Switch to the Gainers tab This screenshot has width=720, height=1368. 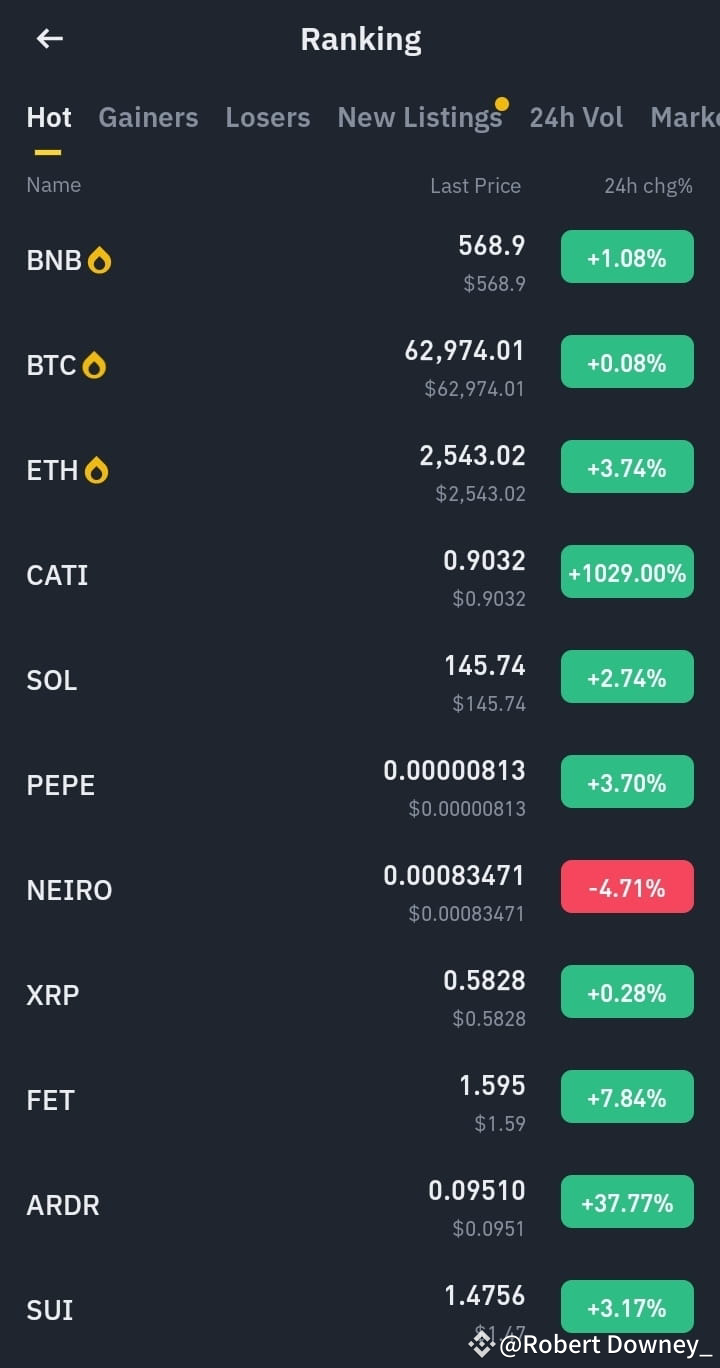(x=147, y=117)
